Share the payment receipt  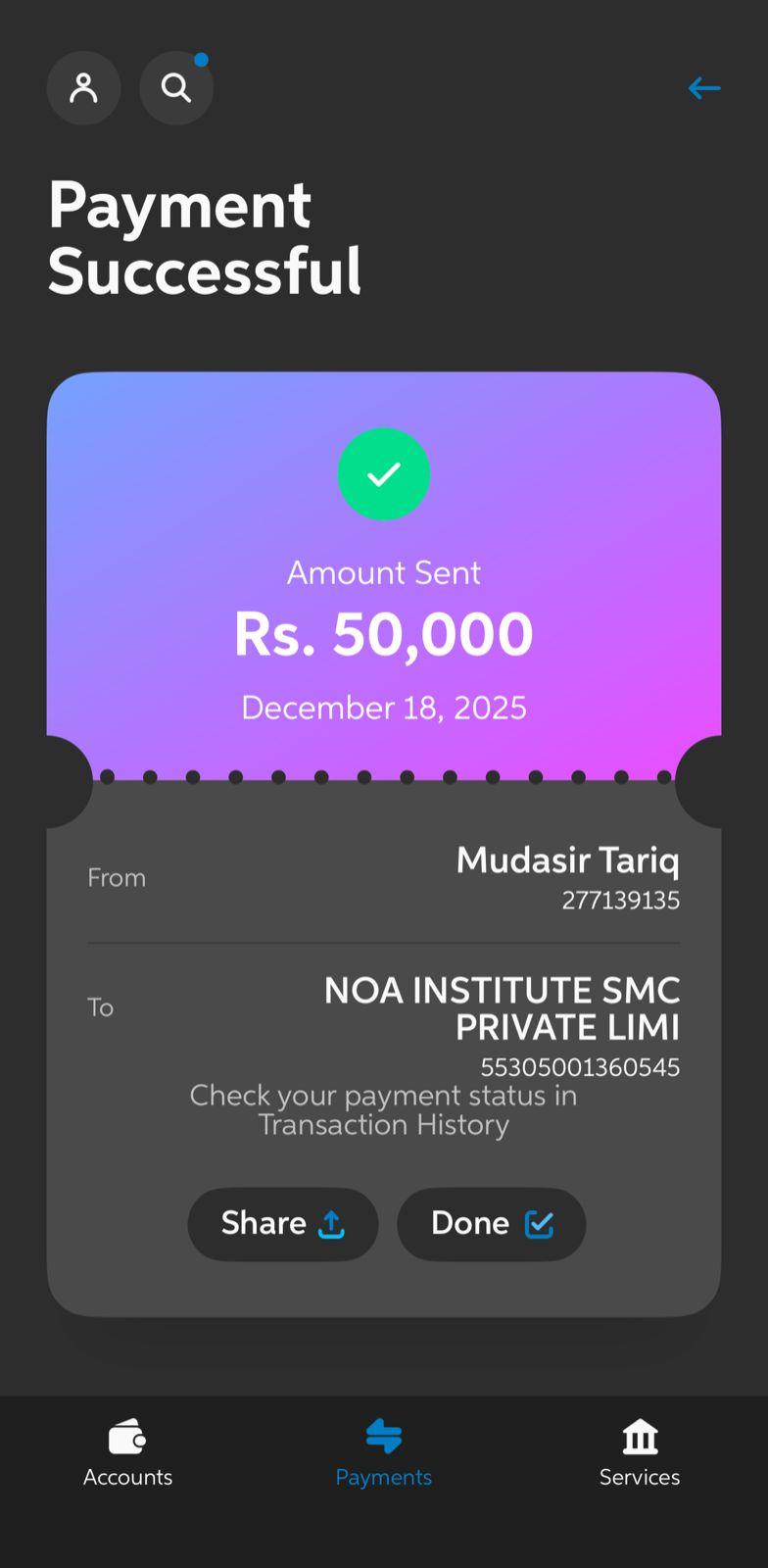pos(282,1224)
